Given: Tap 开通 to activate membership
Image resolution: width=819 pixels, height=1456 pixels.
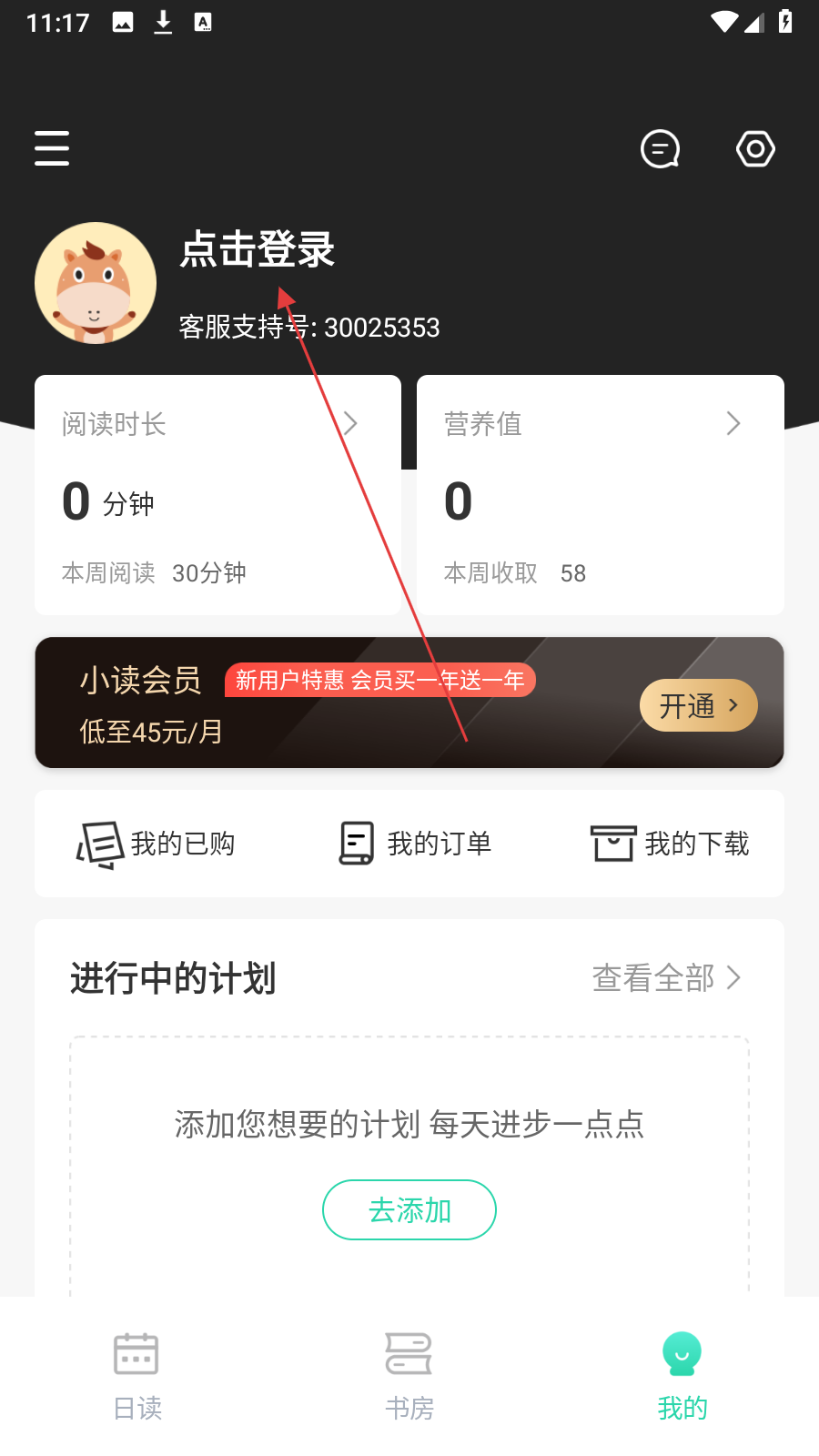Looking at the screenshot, I should point(698,705).
